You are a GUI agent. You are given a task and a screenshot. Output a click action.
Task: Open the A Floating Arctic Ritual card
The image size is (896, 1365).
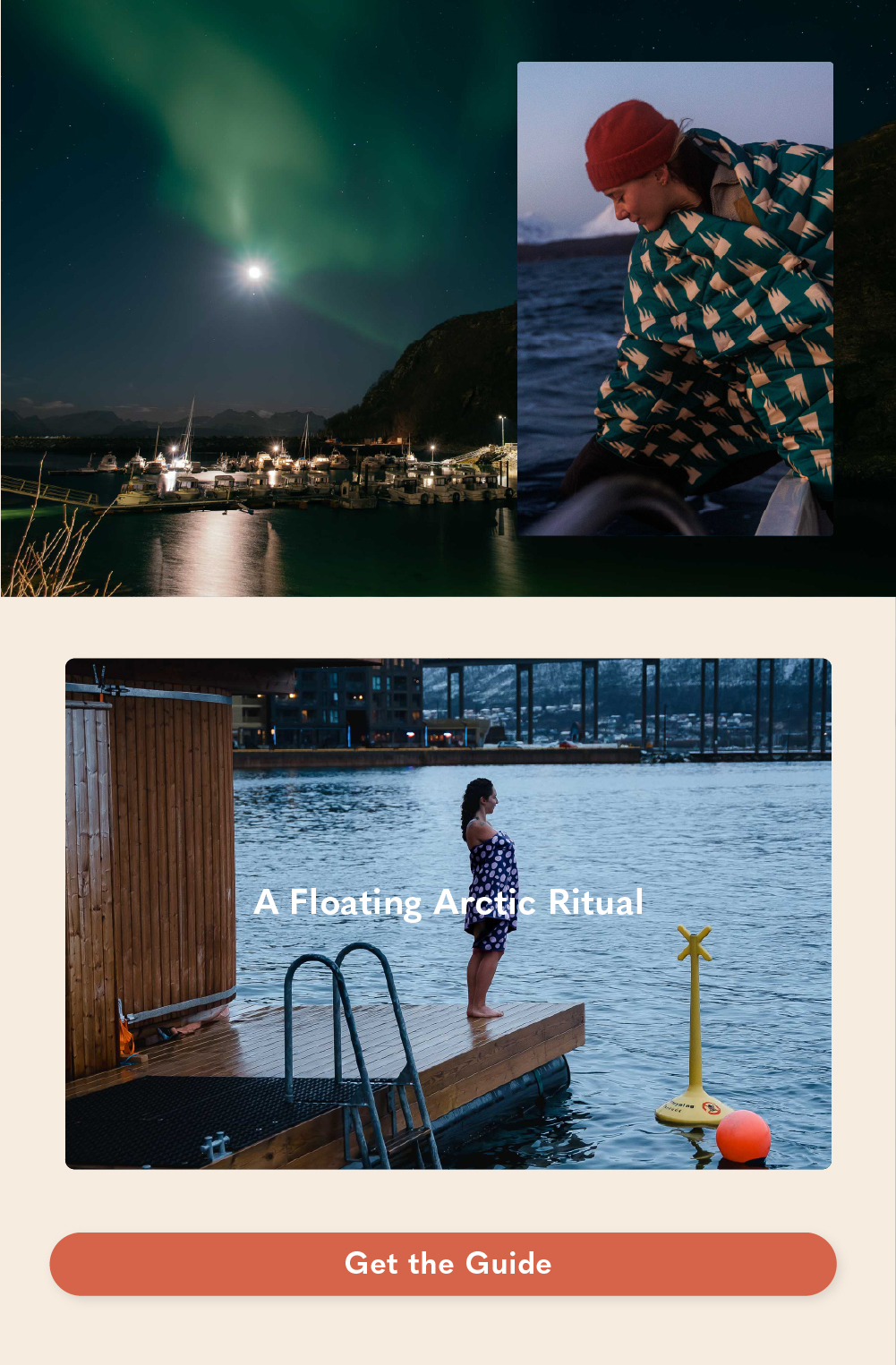448,913
